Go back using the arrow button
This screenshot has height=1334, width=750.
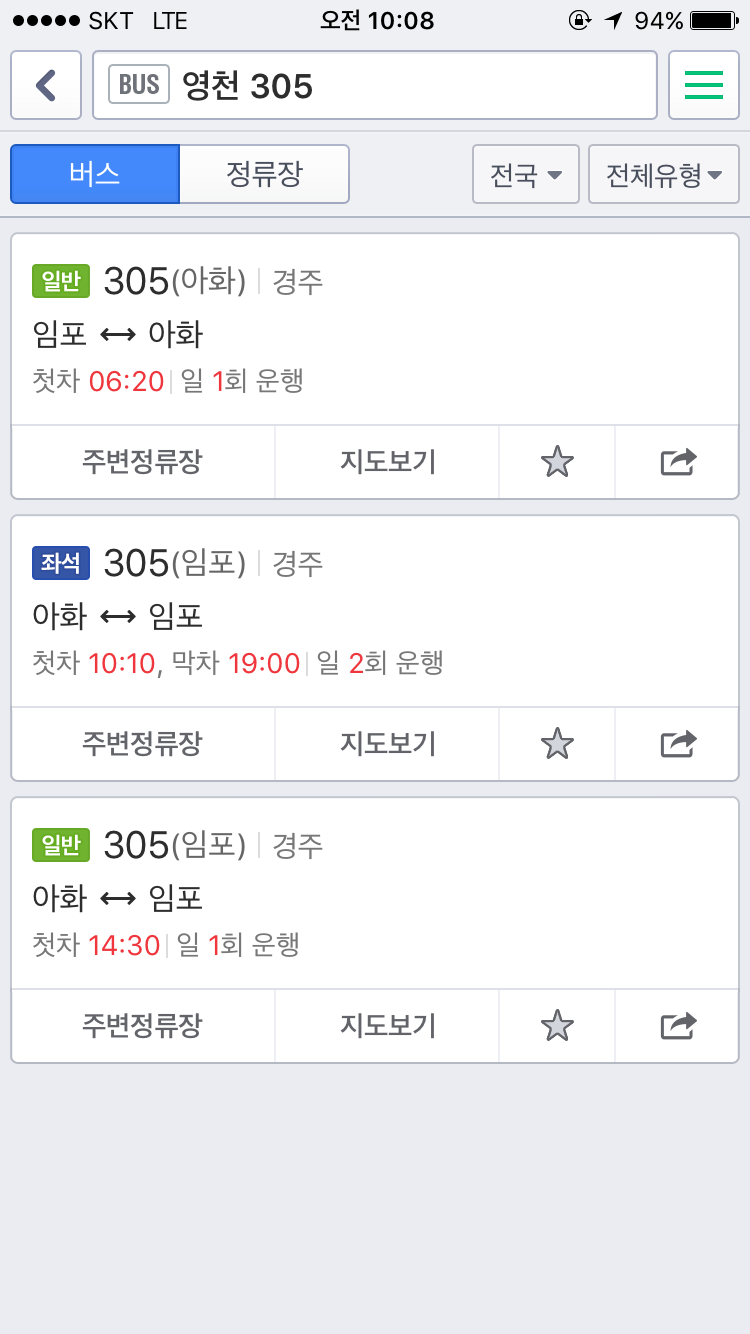point(46,85)
